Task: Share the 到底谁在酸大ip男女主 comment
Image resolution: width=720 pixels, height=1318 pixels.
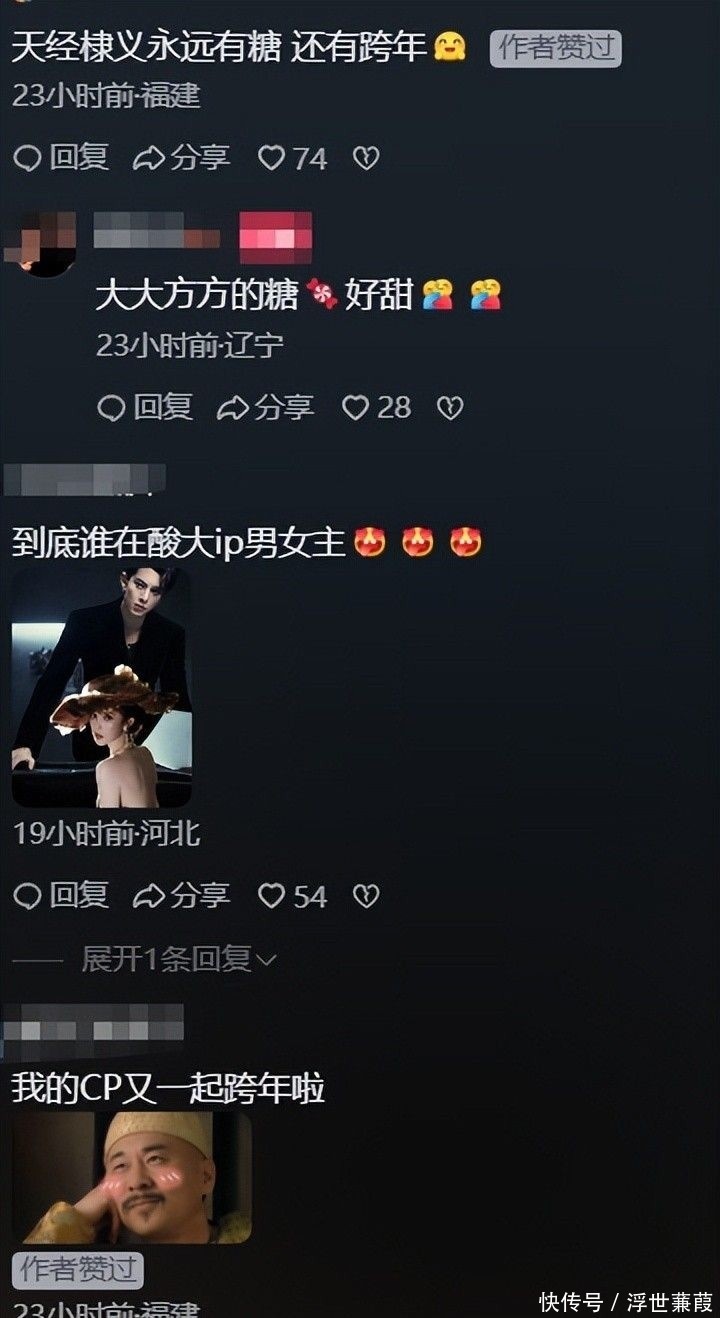Action: [x=182, y=896]
